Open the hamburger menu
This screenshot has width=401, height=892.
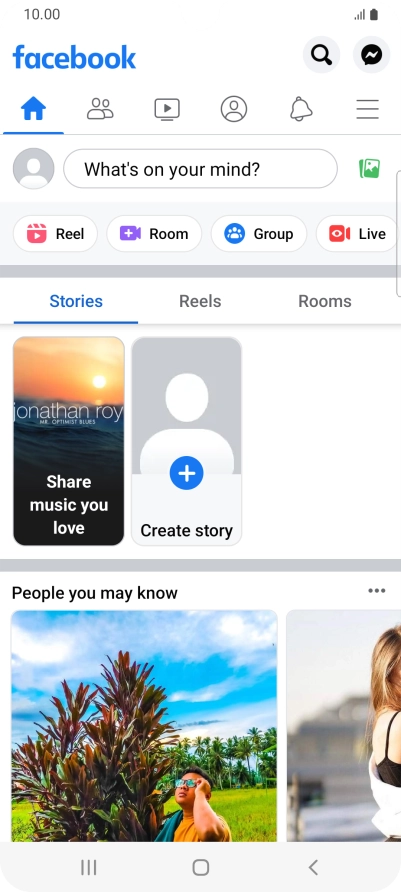(x=367, y=109)
